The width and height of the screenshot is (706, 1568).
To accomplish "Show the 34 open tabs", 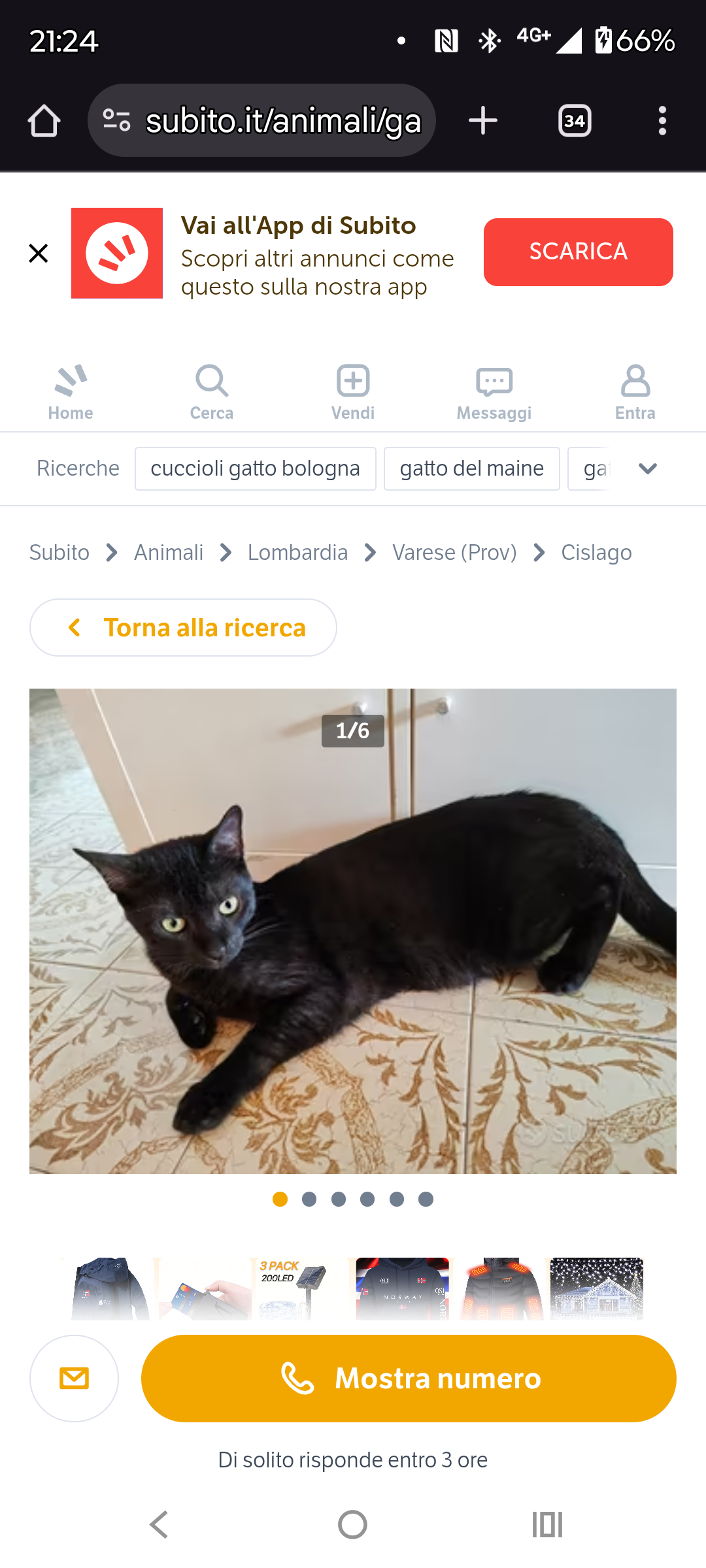I will (x=575, y=121).
